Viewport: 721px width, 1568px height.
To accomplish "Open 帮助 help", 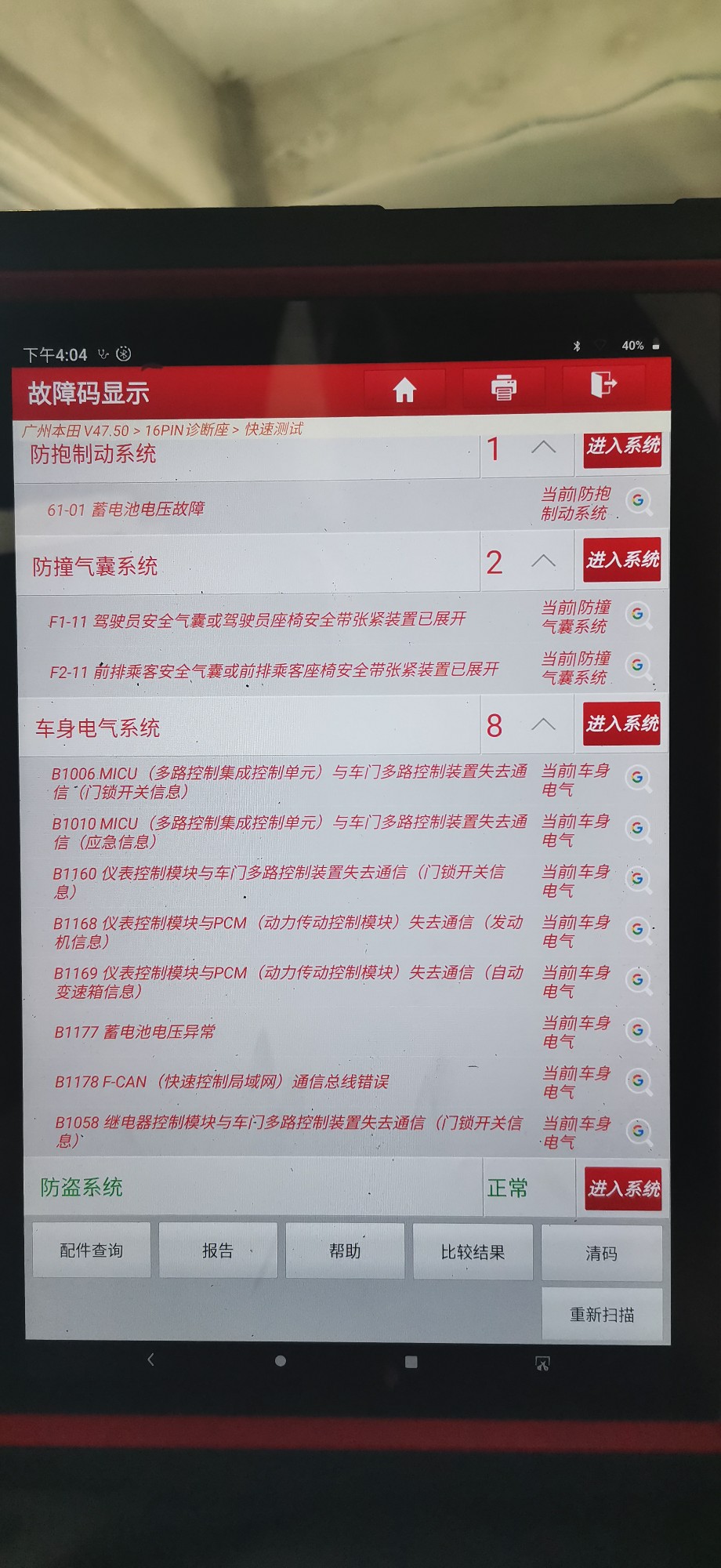I will click(x=345, y=1251).
